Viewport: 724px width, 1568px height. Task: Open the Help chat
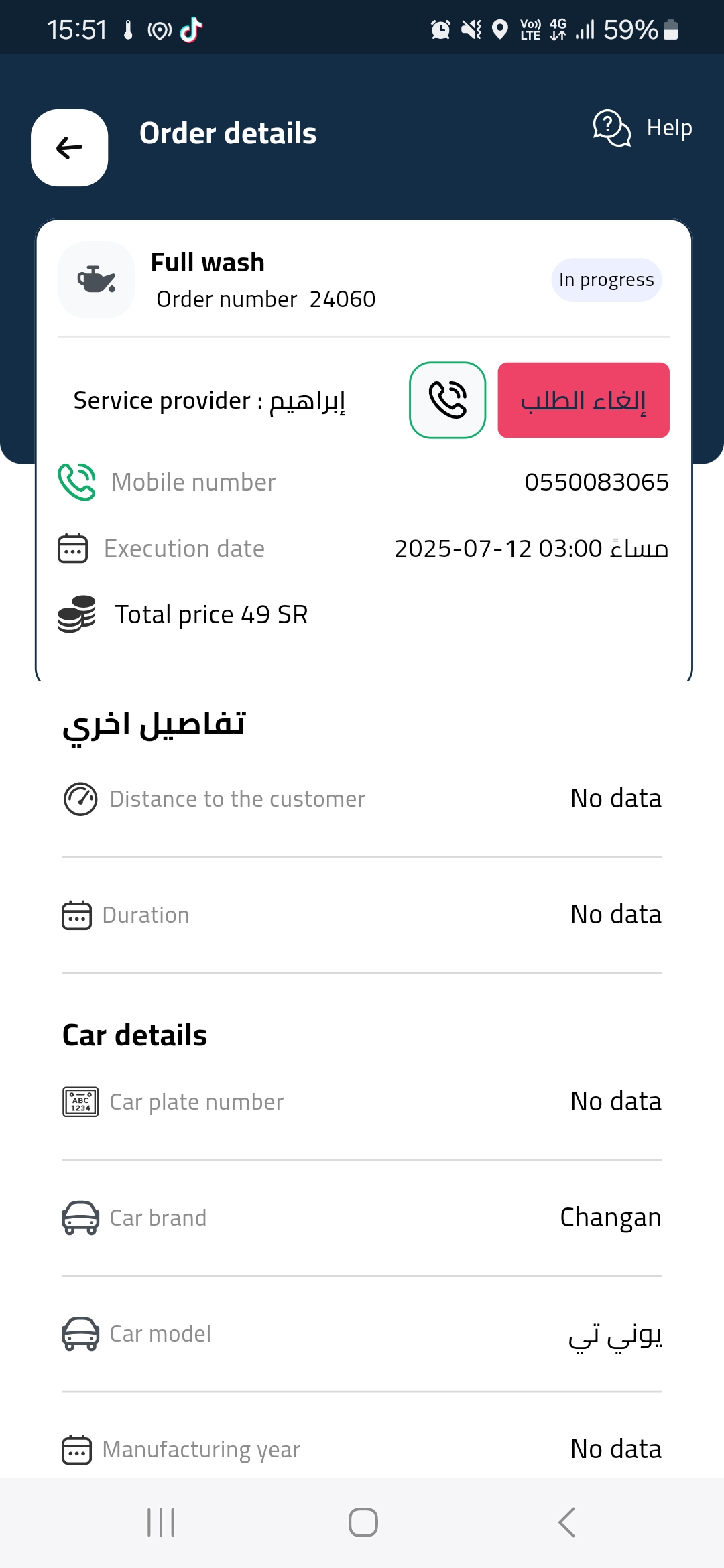point(642,127)
